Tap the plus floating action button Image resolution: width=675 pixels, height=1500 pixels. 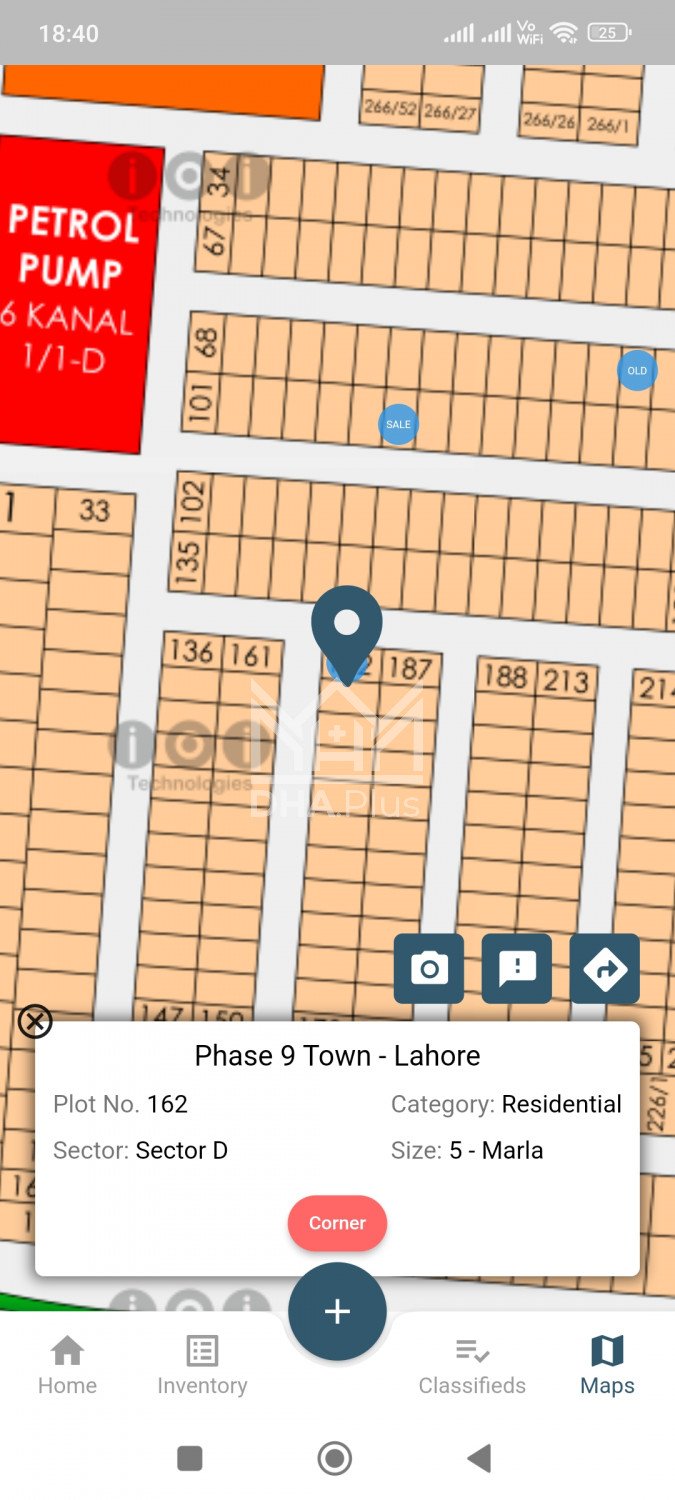click(337, 1311)
